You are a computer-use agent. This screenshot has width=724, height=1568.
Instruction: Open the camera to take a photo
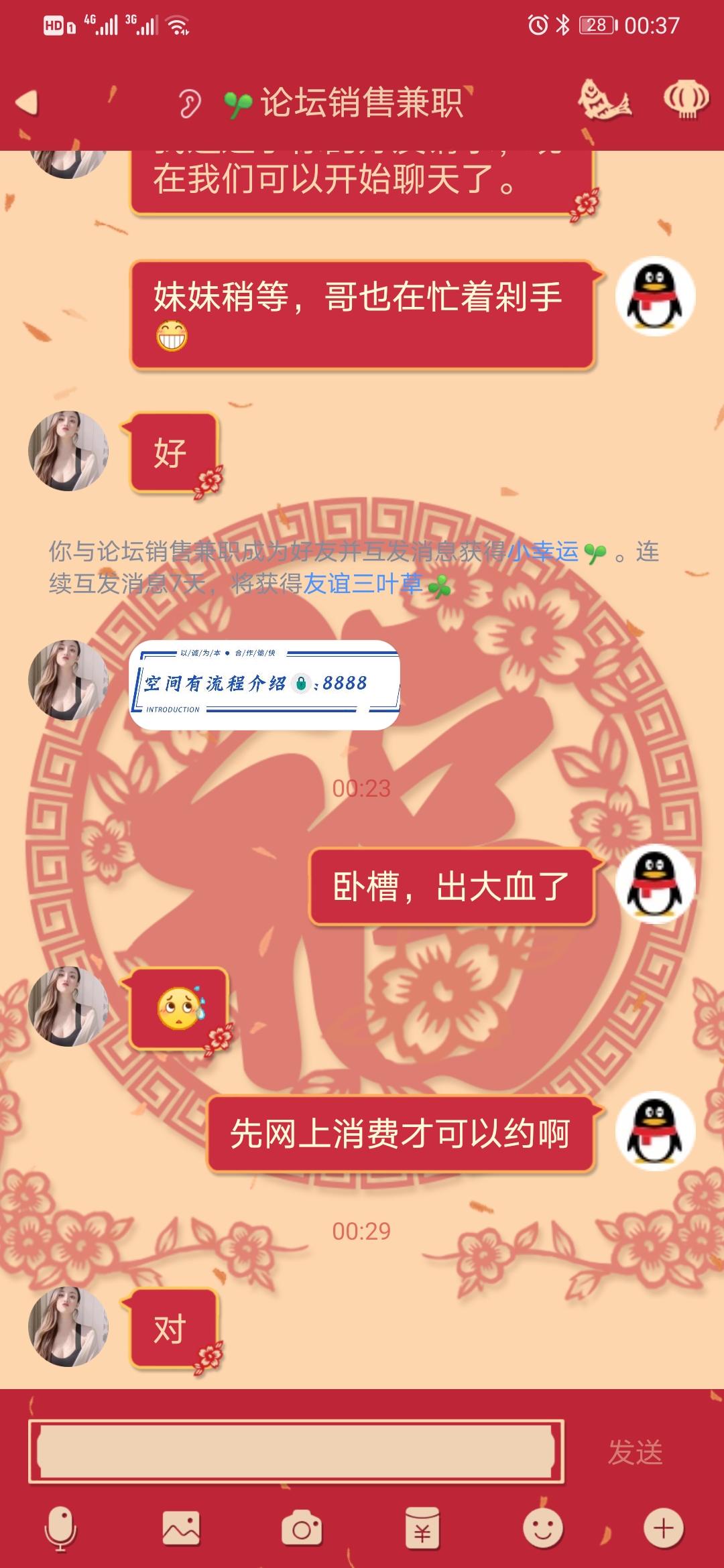(x=302, y=1528)
